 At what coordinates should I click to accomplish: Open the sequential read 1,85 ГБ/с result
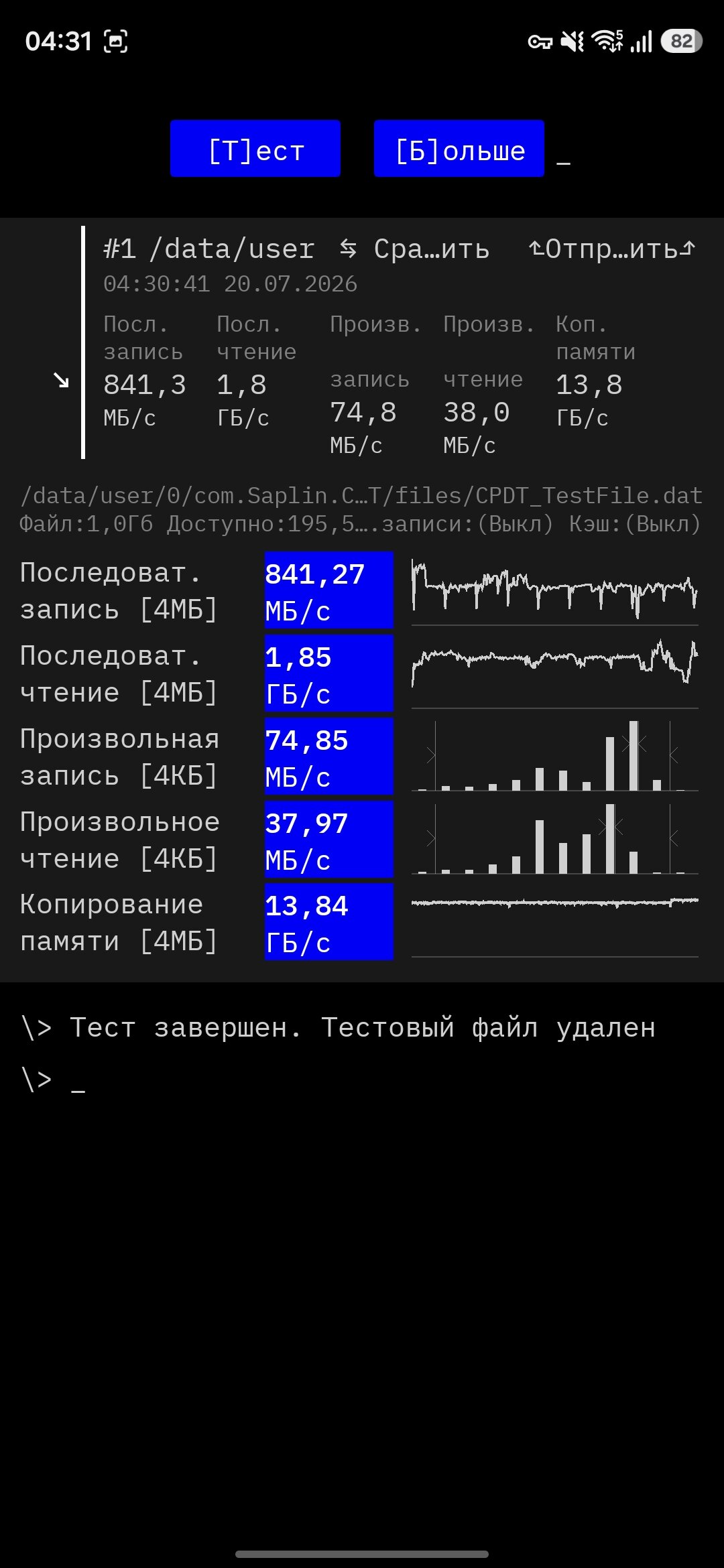tap(329, 673)
